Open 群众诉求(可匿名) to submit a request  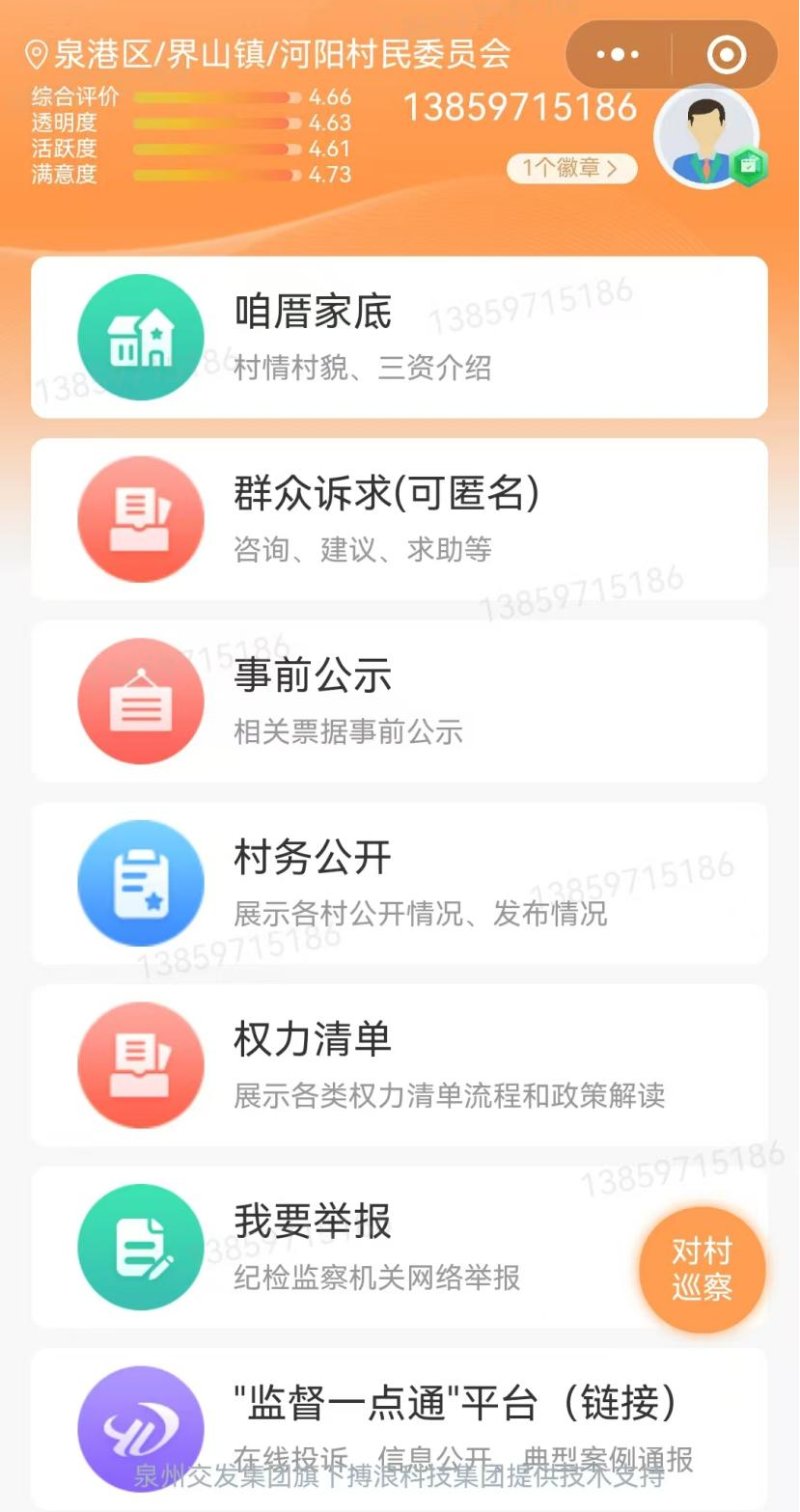(399, 519)
